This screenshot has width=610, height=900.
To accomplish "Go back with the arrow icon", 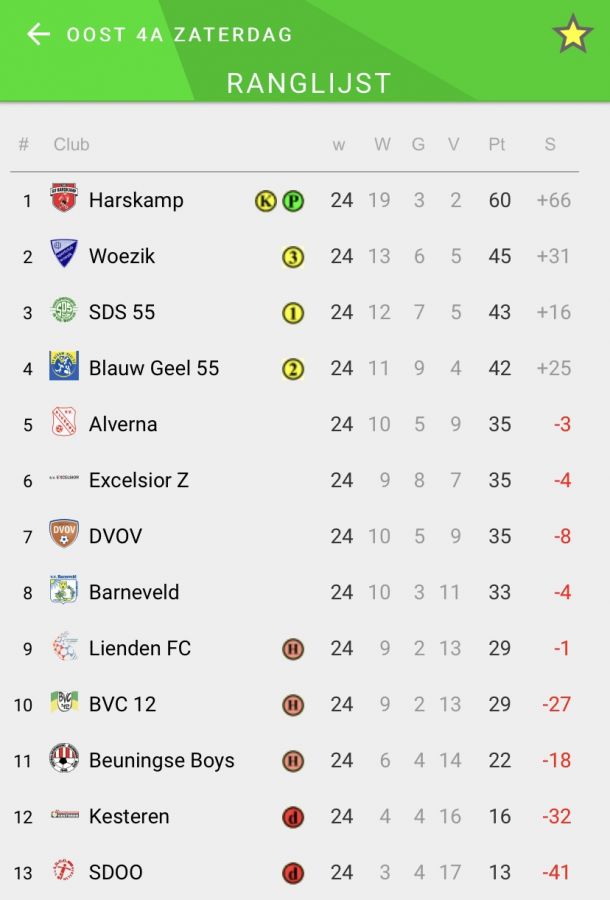I will coord(38,34).
